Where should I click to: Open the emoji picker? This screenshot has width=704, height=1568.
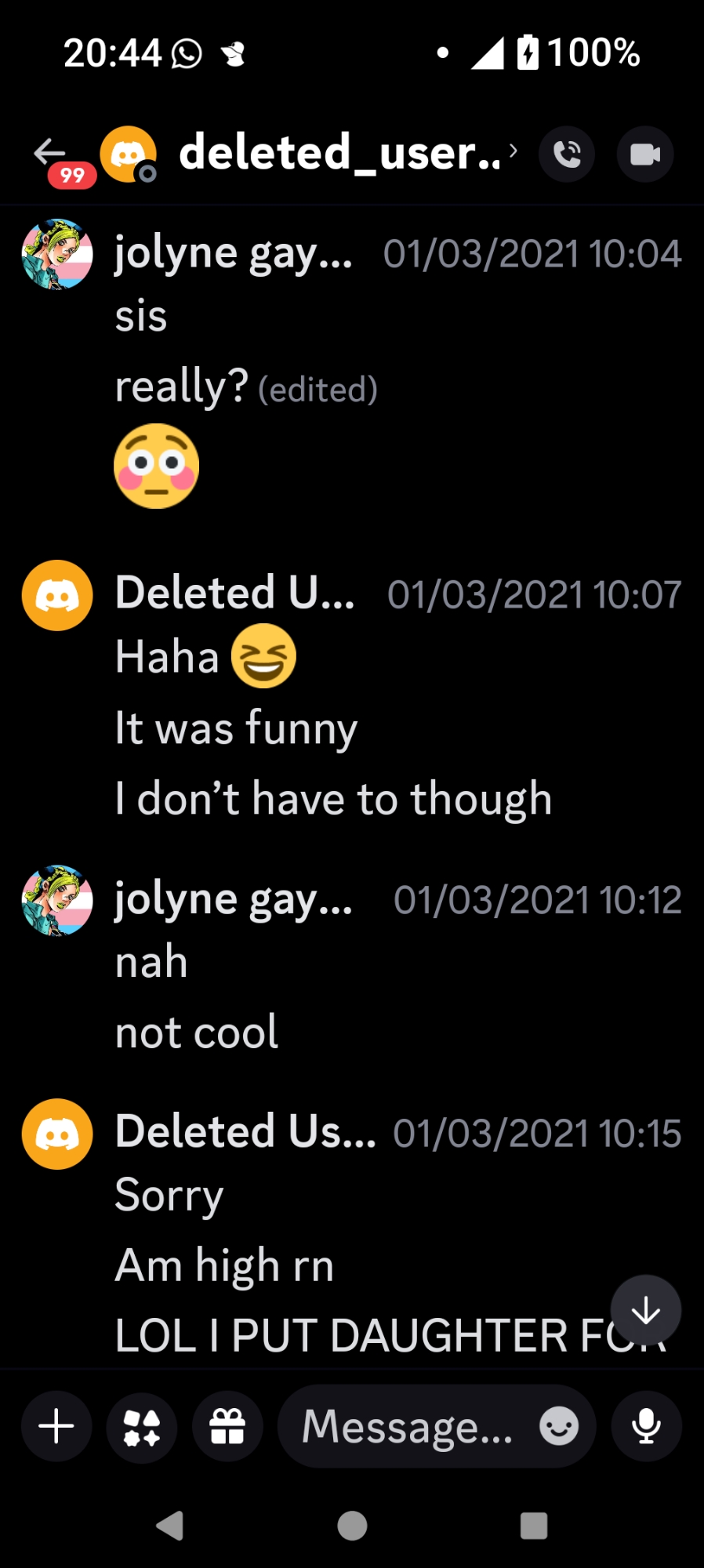559,1426
